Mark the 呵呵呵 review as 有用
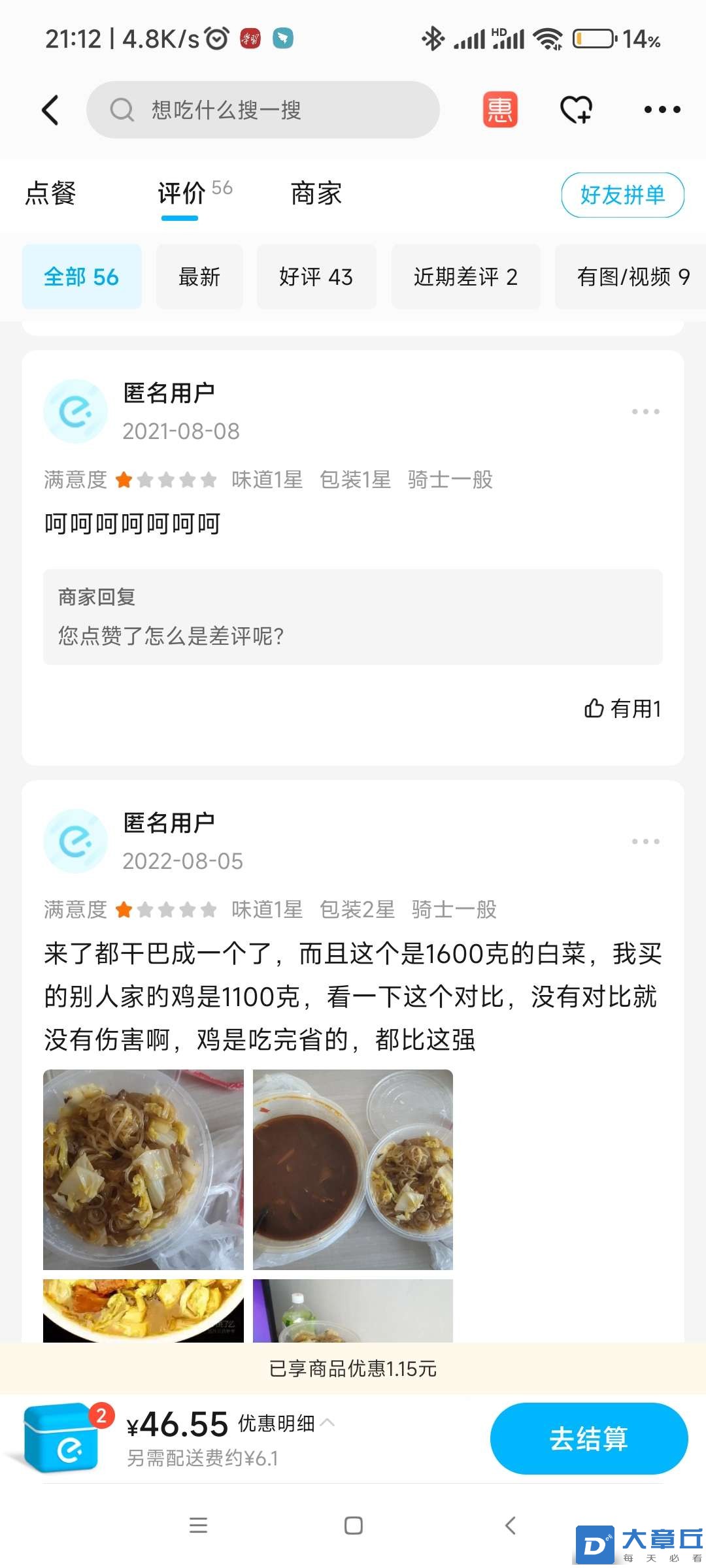Viewport: 706px width, 1568px height. coord(622,708)
